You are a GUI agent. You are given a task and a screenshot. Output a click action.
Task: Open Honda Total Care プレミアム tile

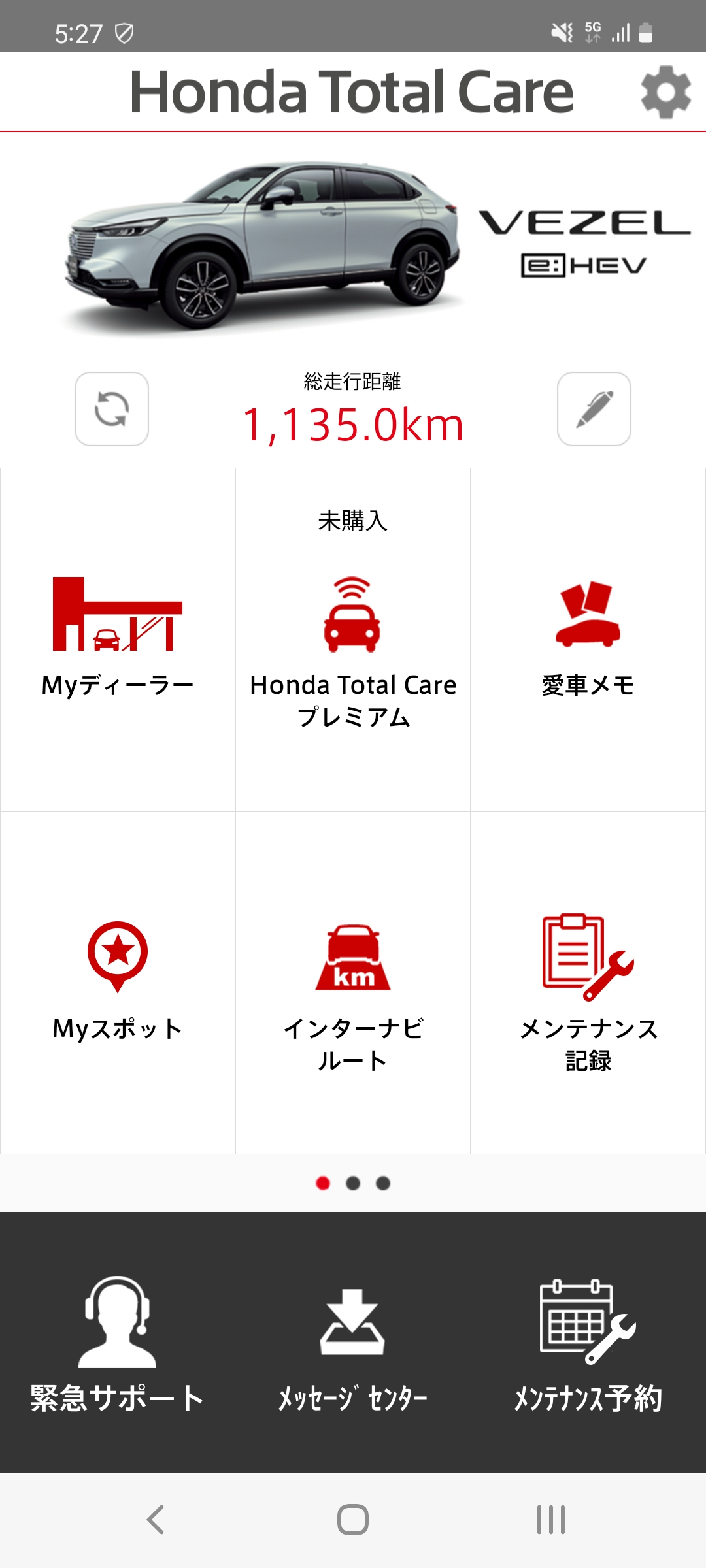pyautogui.click(x=353, y=640)
